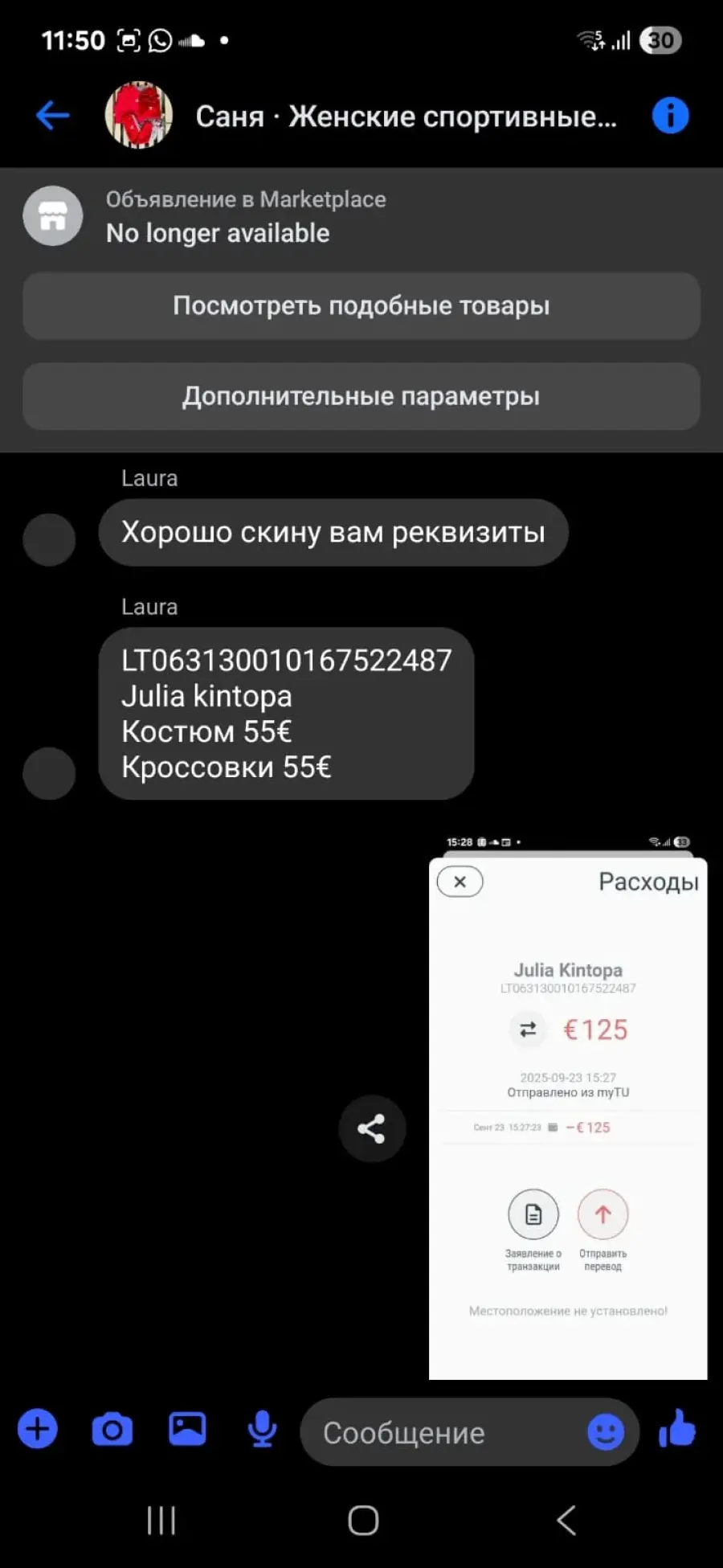723x1568 pixels.
Task: Record a voice message
Action: point(262,1430)
